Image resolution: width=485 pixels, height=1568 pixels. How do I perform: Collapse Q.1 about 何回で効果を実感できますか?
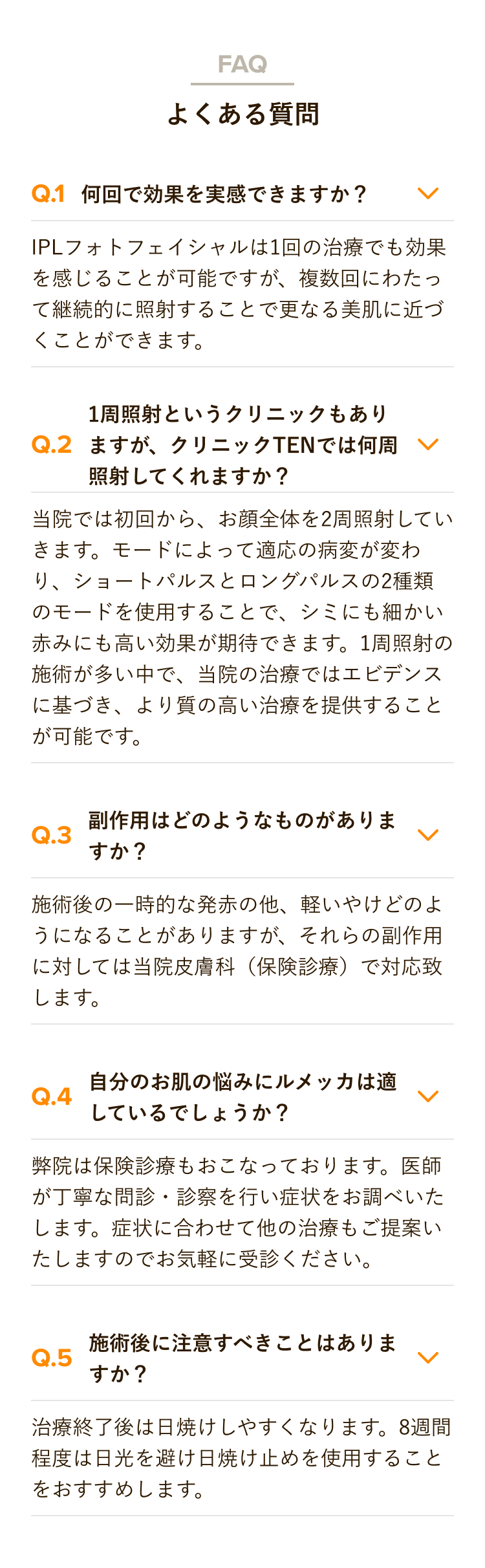point(427,193)
